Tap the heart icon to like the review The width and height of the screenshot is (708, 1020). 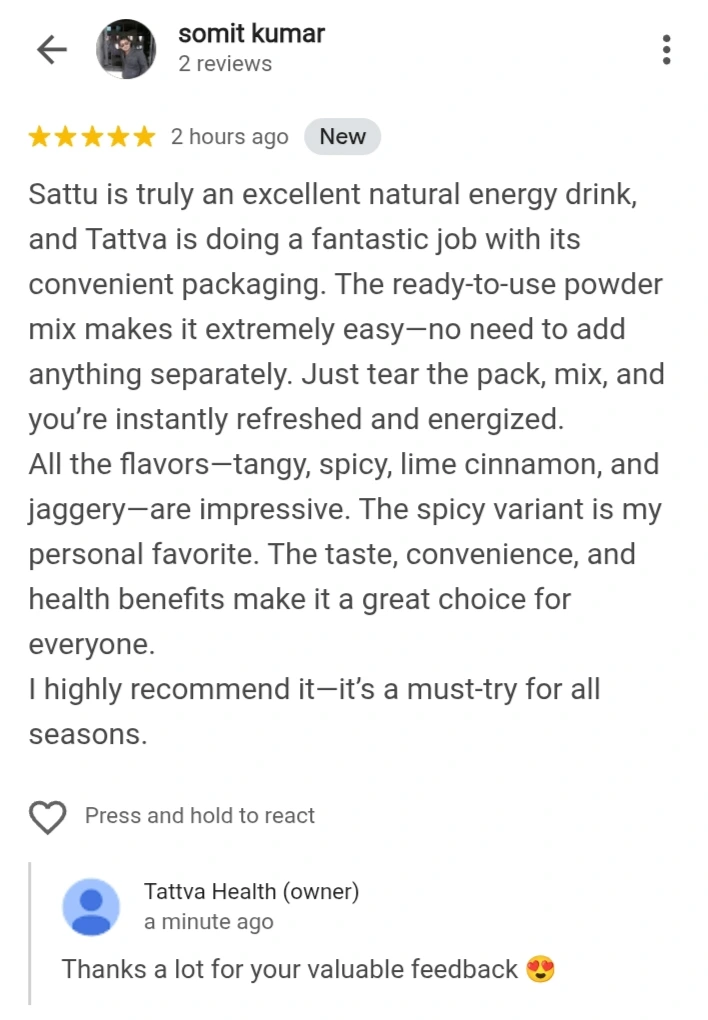click(x=47, y=817)
